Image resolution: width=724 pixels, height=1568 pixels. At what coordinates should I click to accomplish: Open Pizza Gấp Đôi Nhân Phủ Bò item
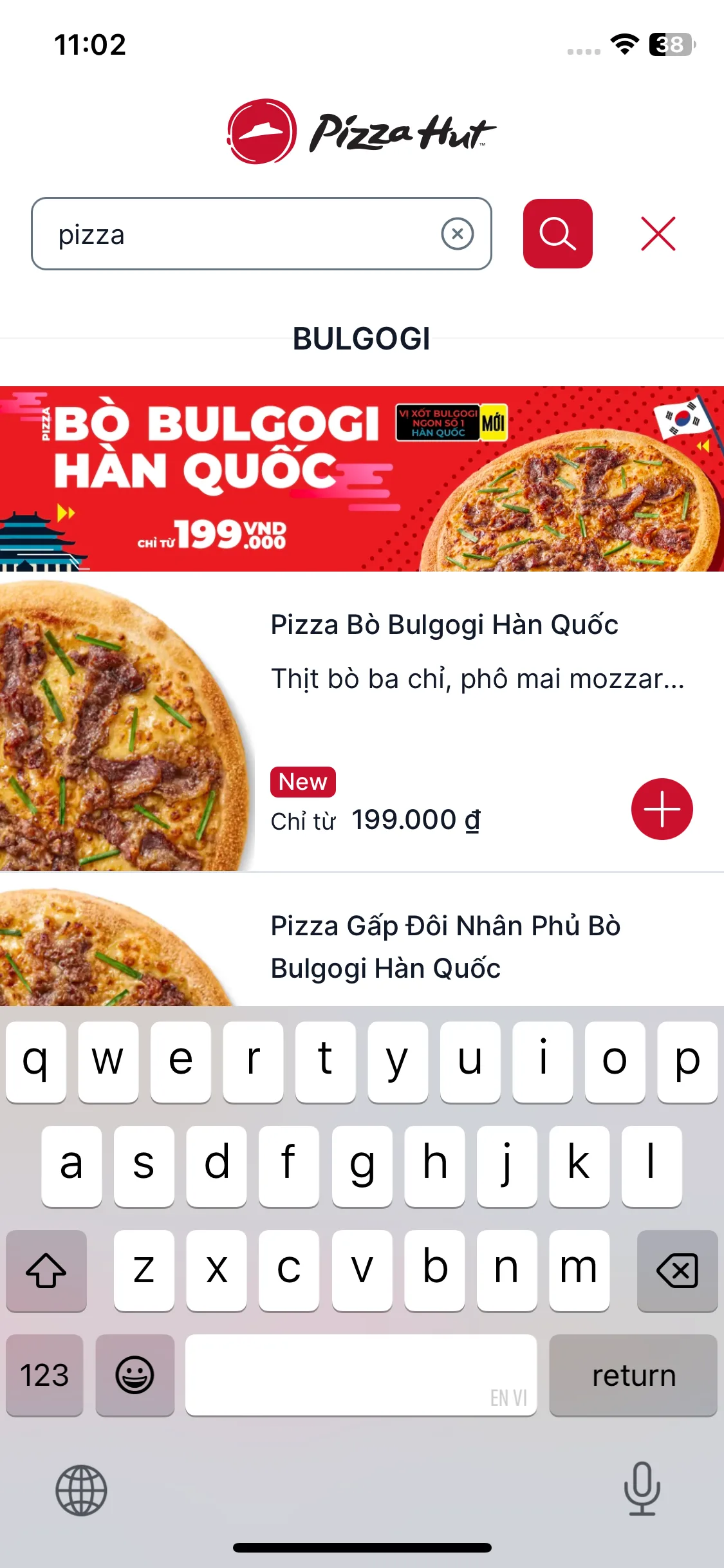(445, 946)
